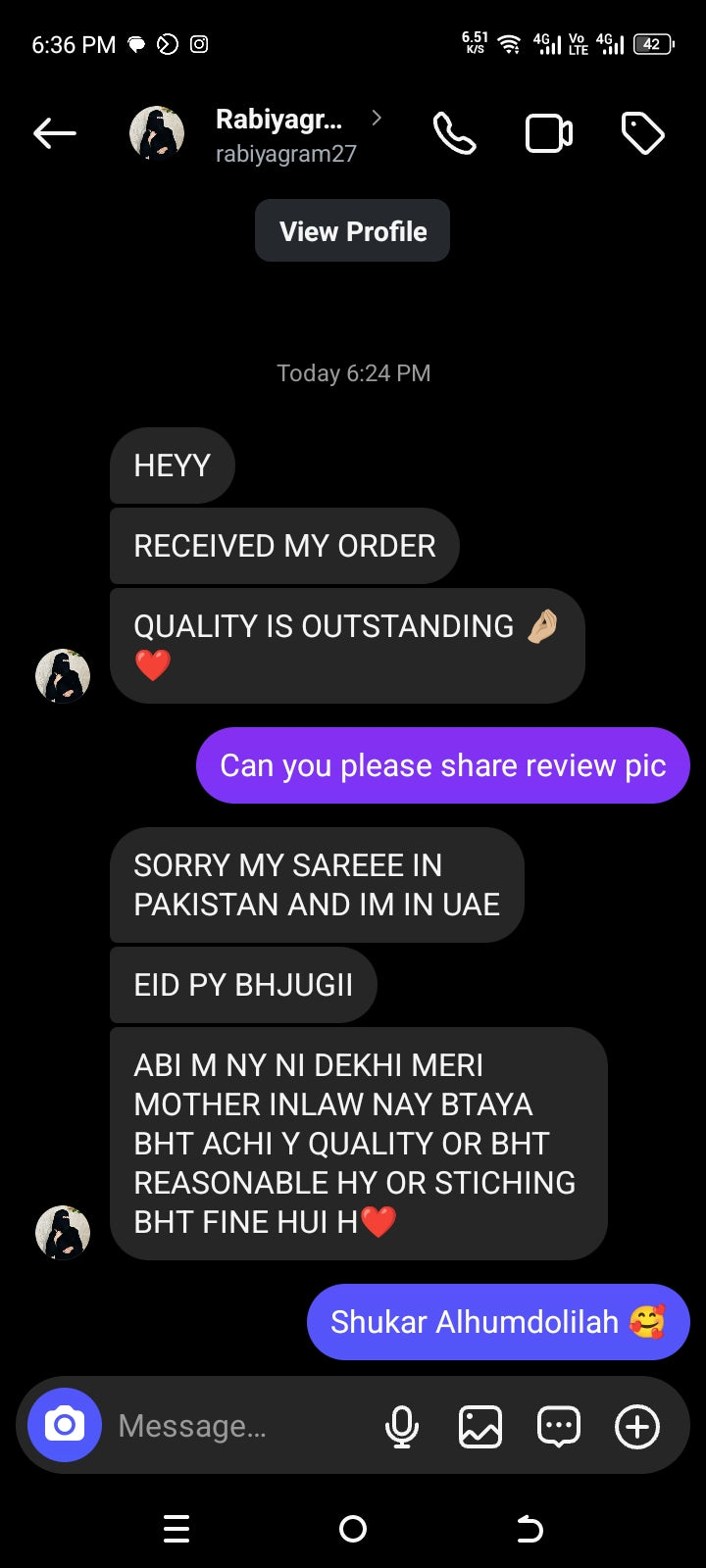Start a video call with Rabiyagram

click(549, 133)
